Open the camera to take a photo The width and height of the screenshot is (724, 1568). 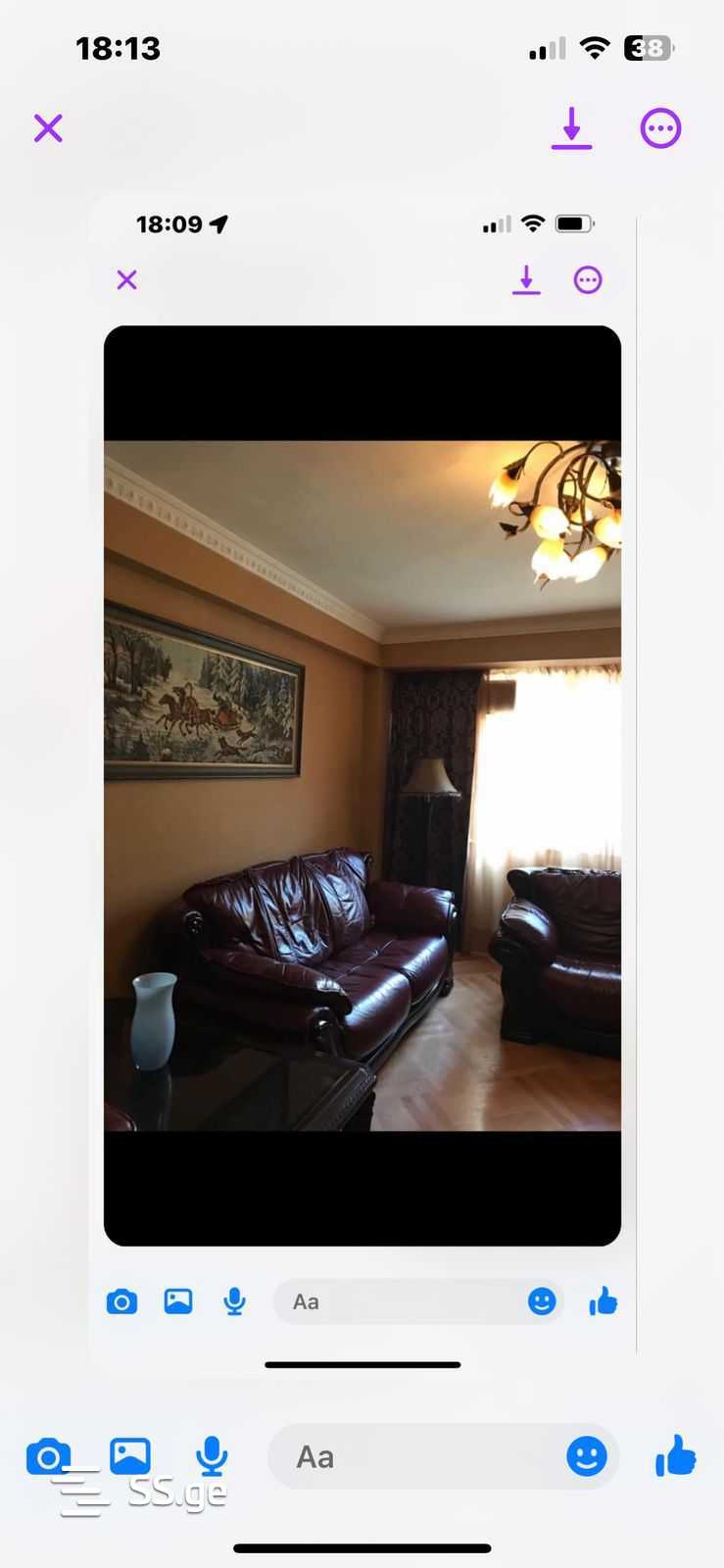48,1456
